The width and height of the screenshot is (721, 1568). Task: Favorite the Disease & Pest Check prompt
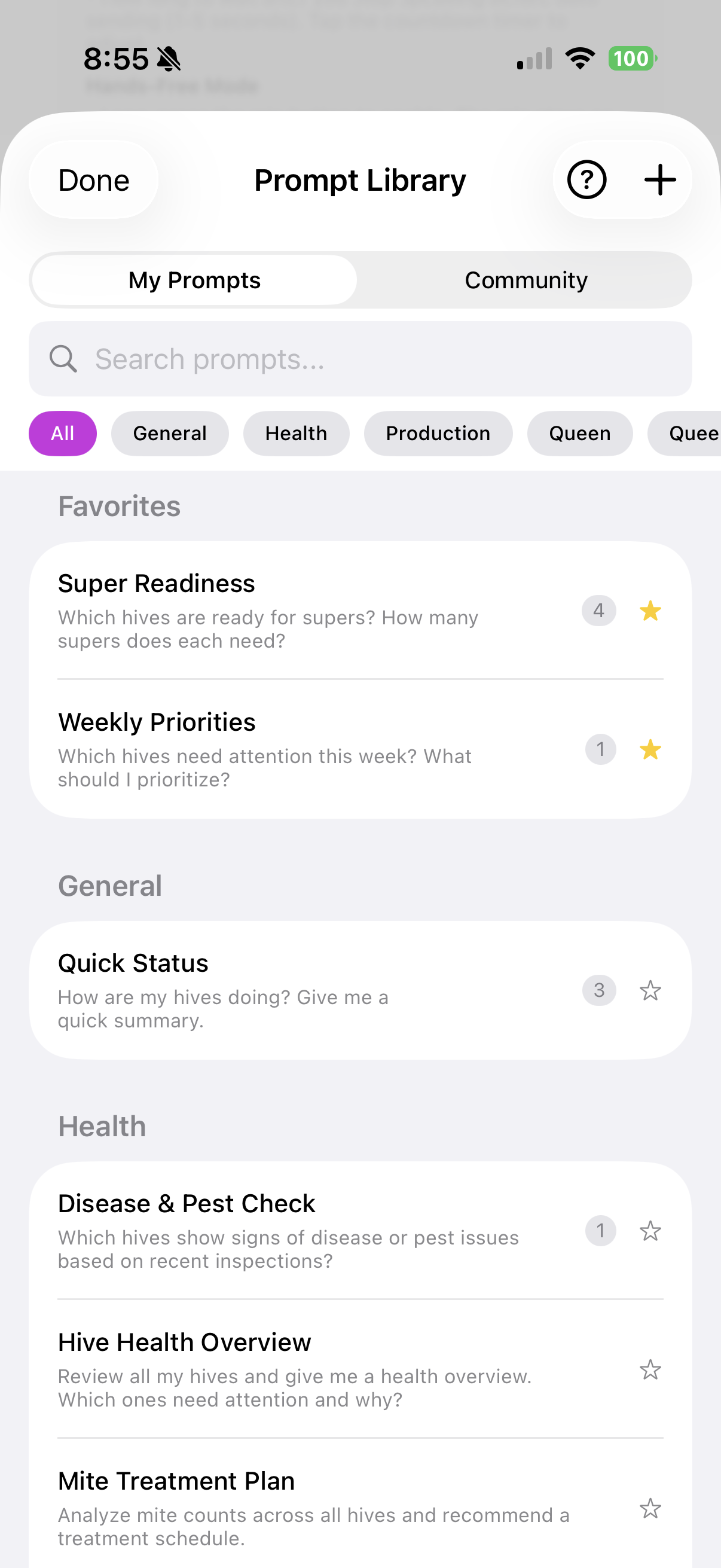point(650,1231)
